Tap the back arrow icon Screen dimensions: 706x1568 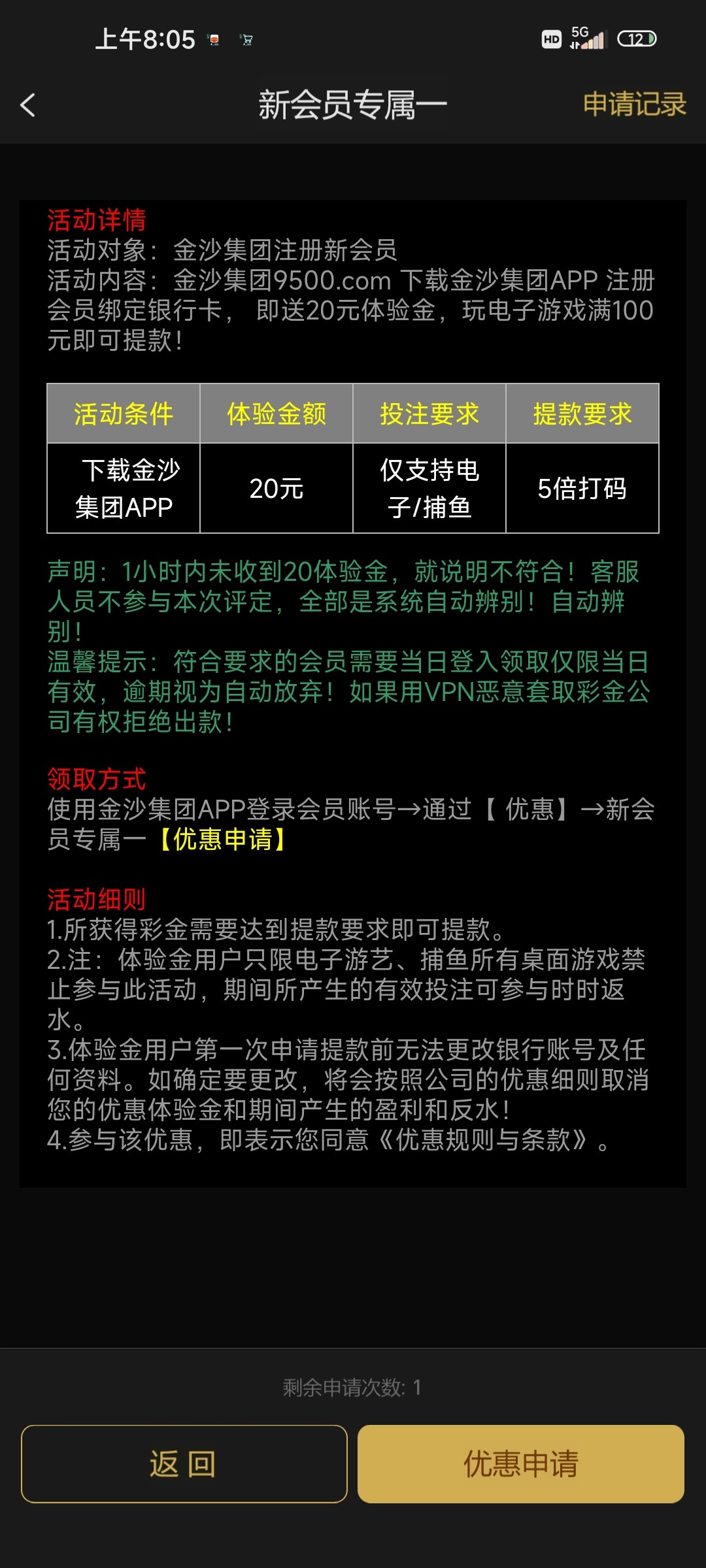coord(27,105)
